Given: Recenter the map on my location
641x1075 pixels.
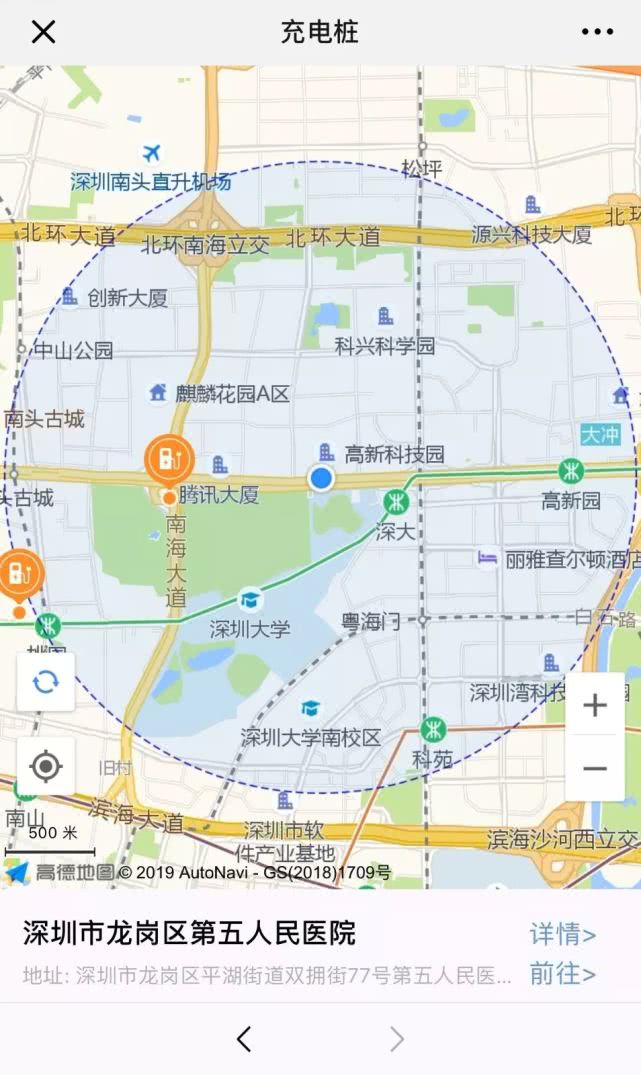Looking at the screenshot, I should point(45,767).
